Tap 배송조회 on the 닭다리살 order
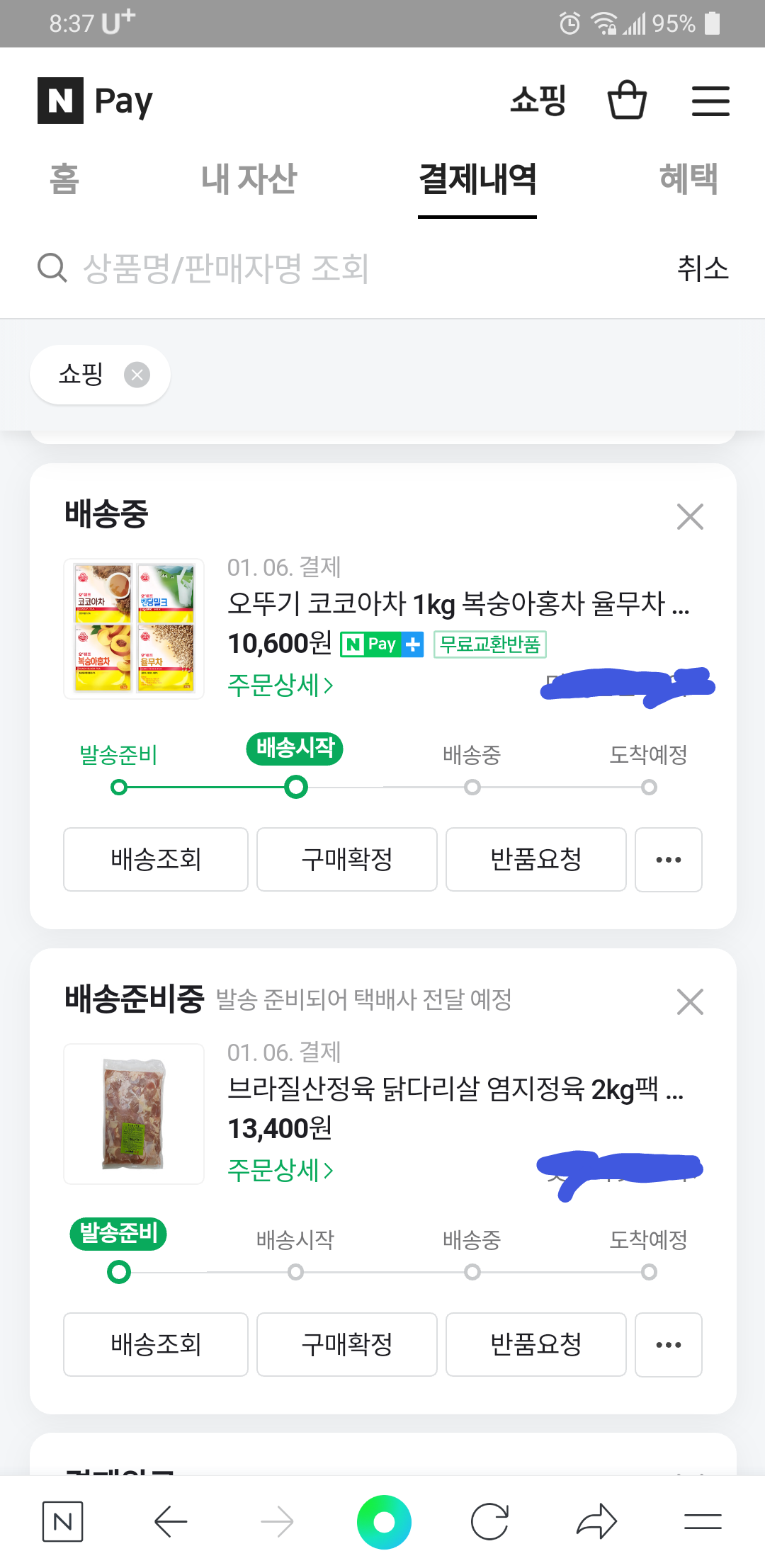 click(156, 1344)
